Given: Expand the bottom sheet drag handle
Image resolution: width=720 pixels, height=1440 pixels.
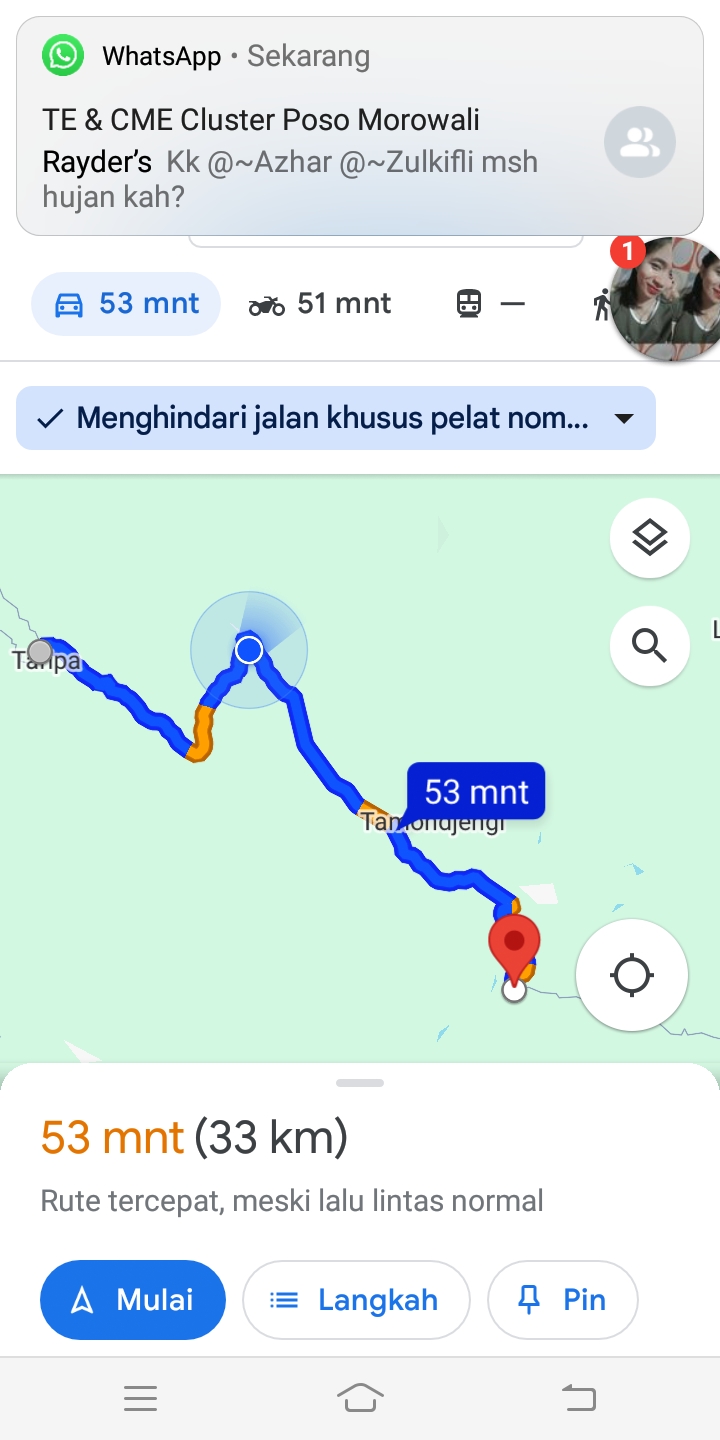Looking at the screenshot, I should (x=360, y=1083).
